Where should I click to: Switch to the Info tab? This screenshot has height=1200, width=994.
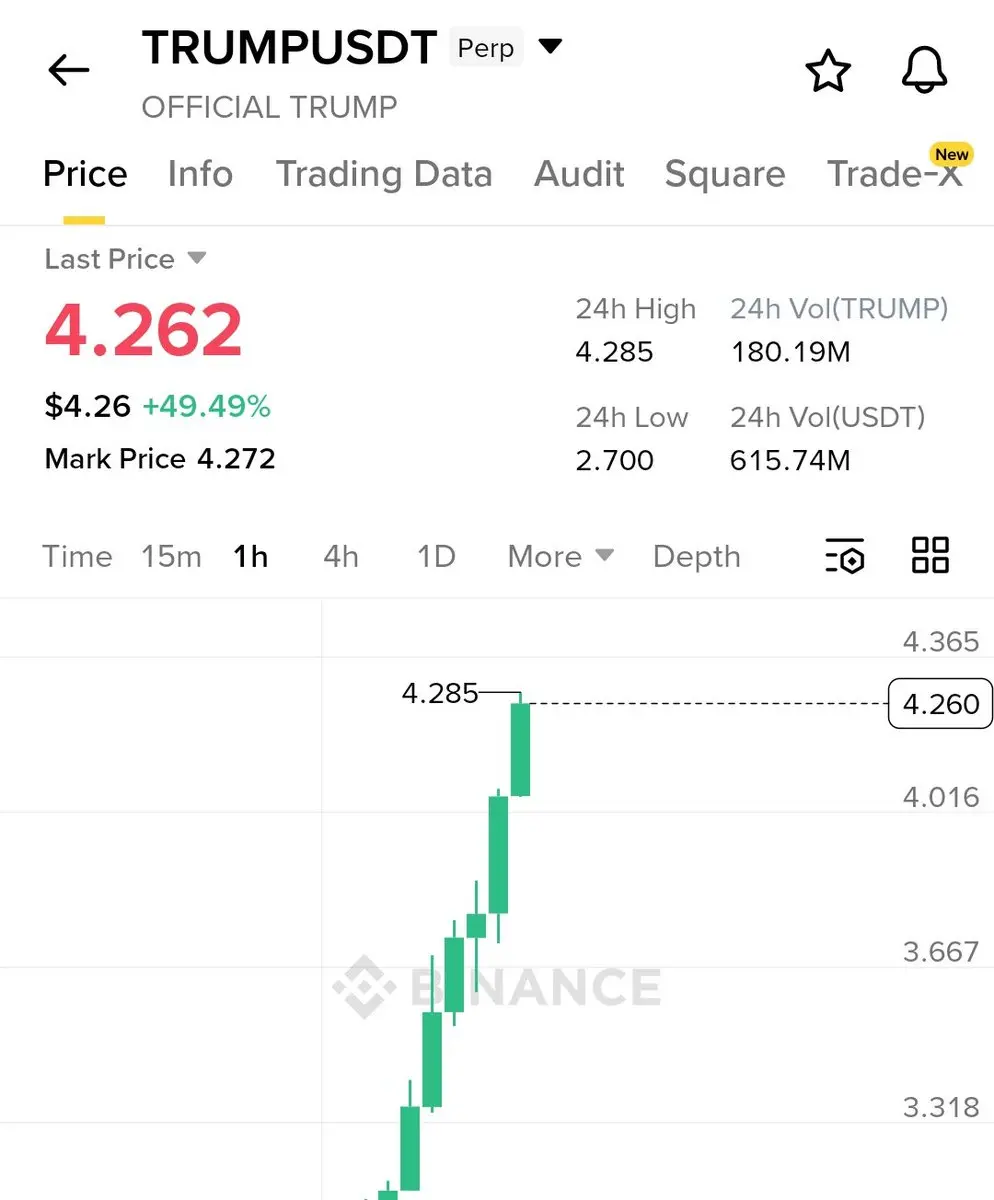(200, 174)
